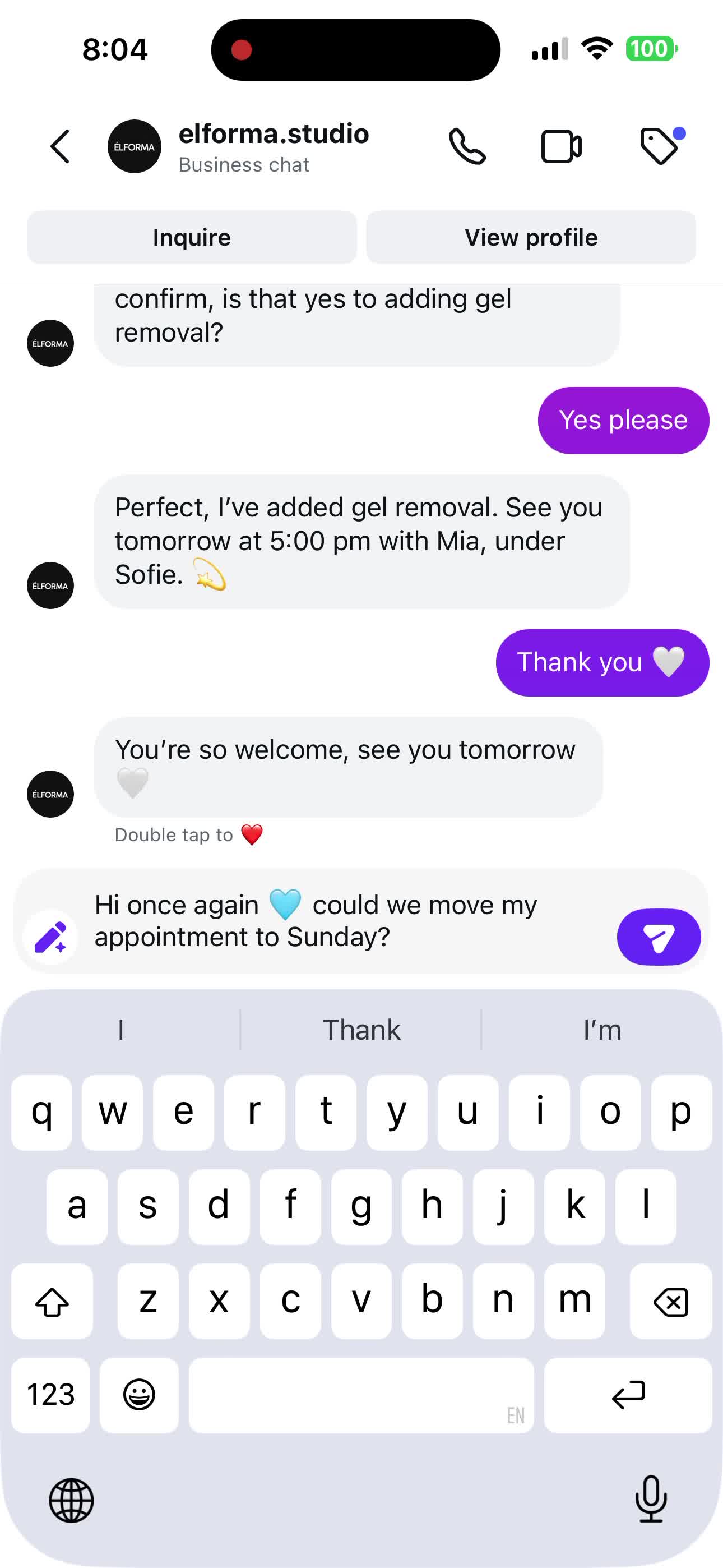Start a voice call with elforma.studio

coord(467,147)
